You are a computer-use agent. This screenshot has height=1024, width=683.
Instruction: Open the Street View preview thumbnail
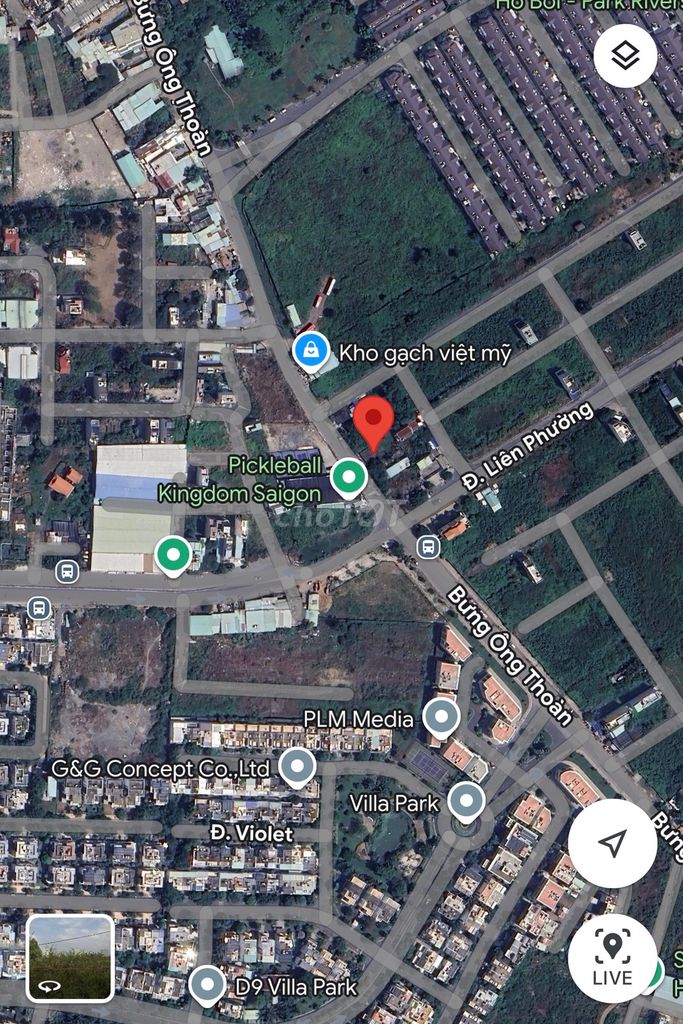(x=70, y=958)
